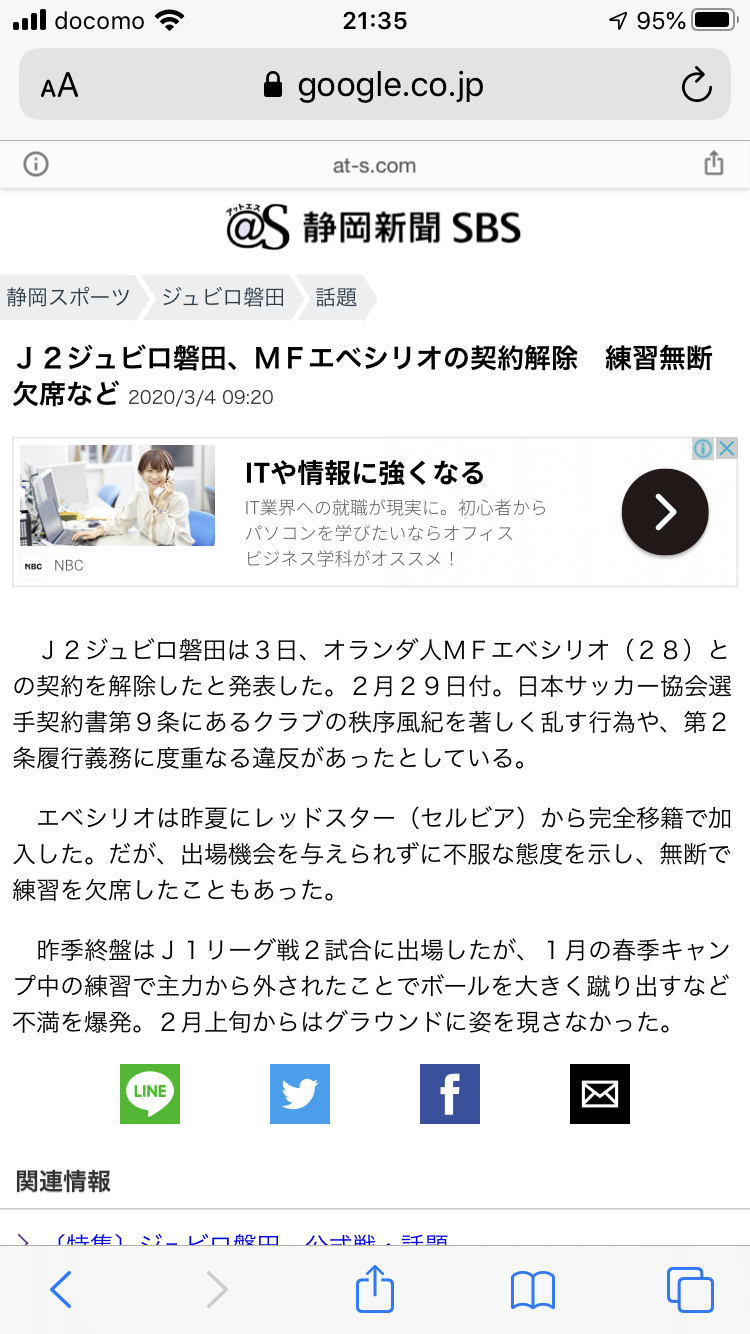The height and width of the screenshot is (1334, 750).
Task: Share the article on LINE
Action: (150, 1094)
